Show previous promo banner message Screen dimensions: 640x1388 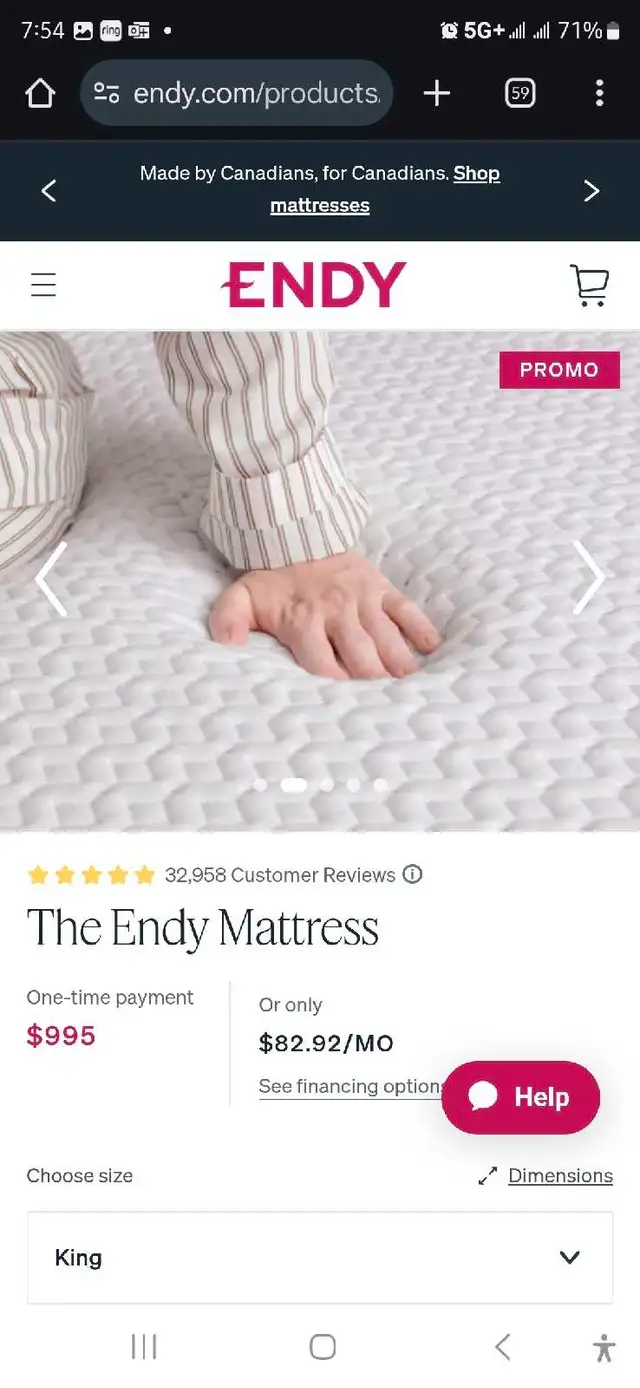tap(48, 190)
